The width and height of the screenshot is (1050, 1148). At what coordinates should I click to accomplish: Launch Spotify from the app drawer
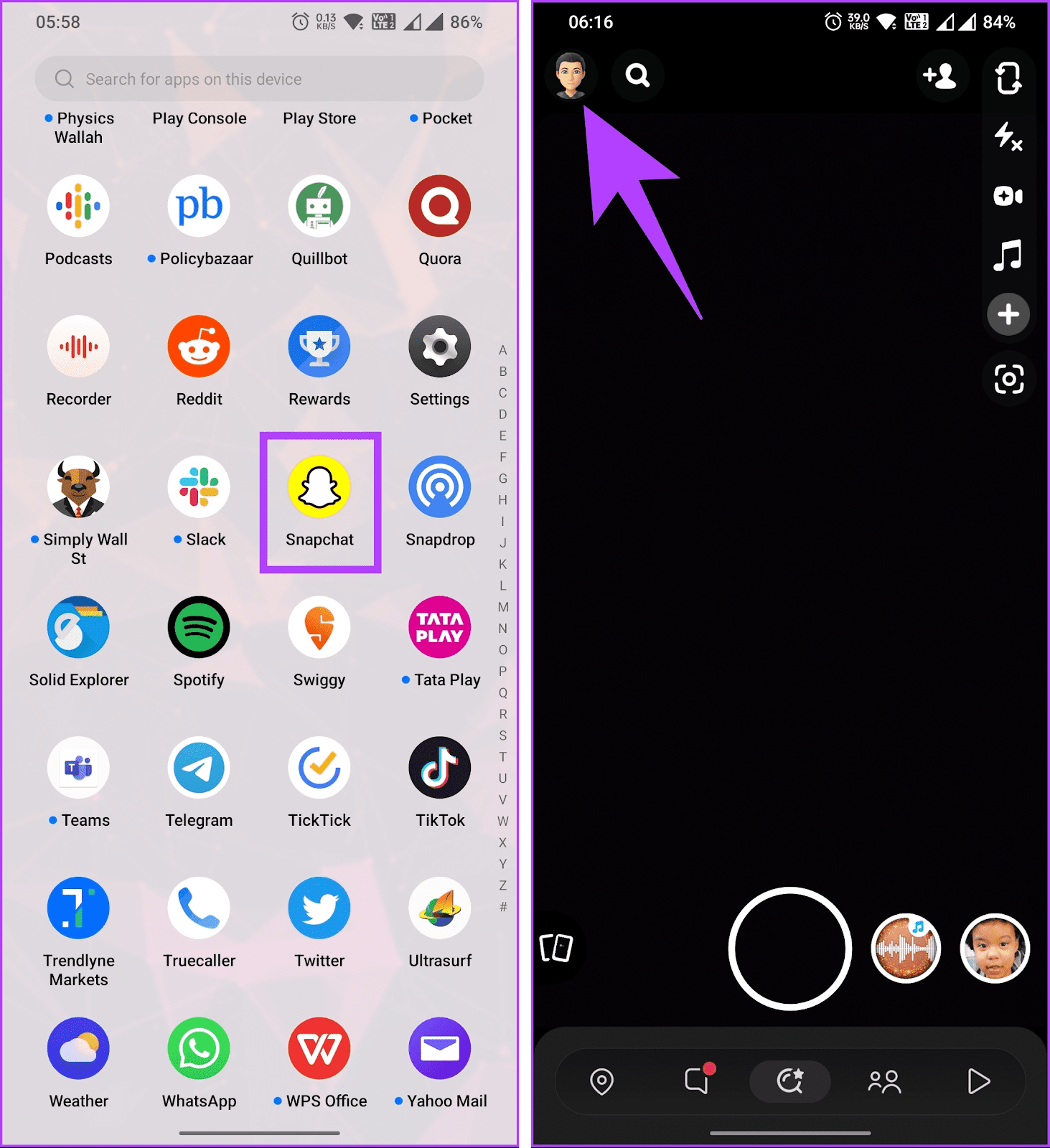point(199,628)
